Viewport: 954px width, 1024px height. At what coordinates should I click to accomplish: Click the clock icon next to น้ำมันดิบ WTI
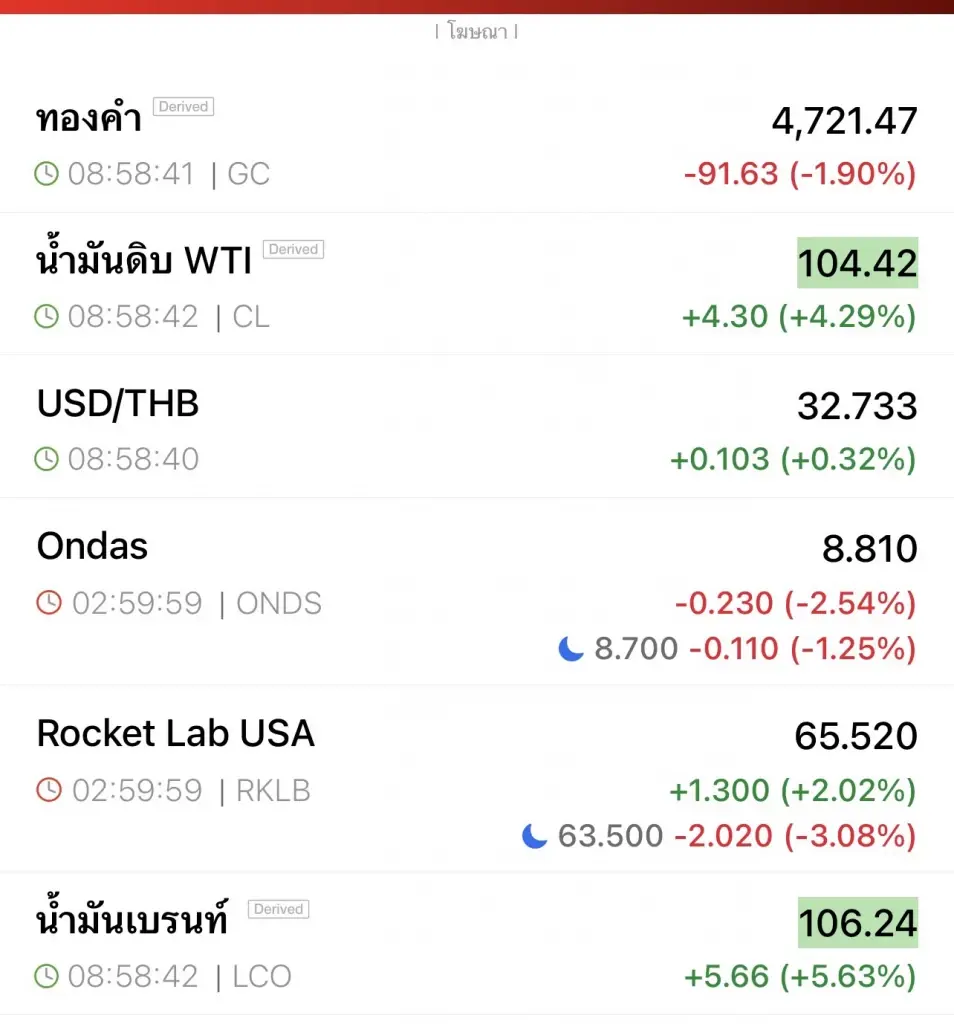coord(46,317)
